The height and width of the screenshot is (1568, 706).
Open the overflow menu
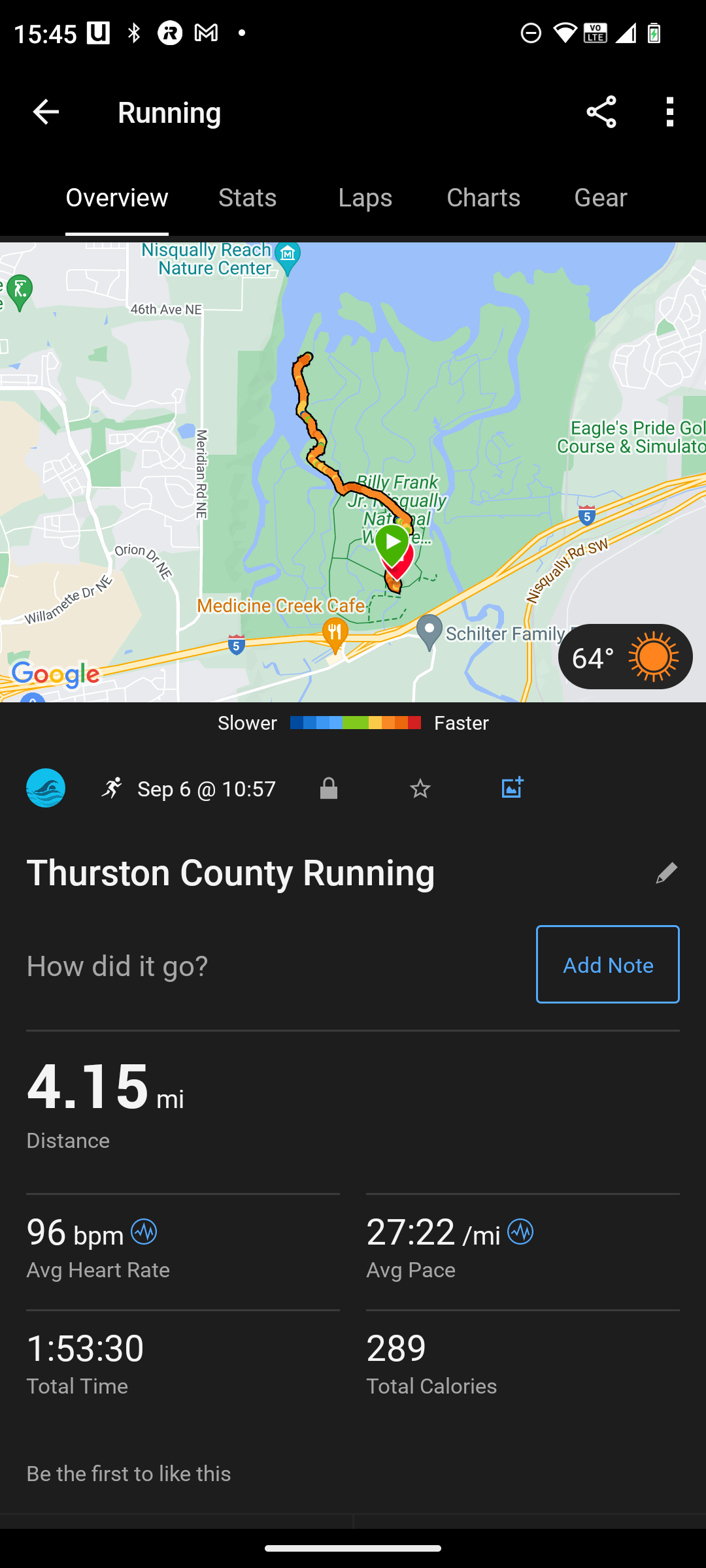[x=669, y=112]
